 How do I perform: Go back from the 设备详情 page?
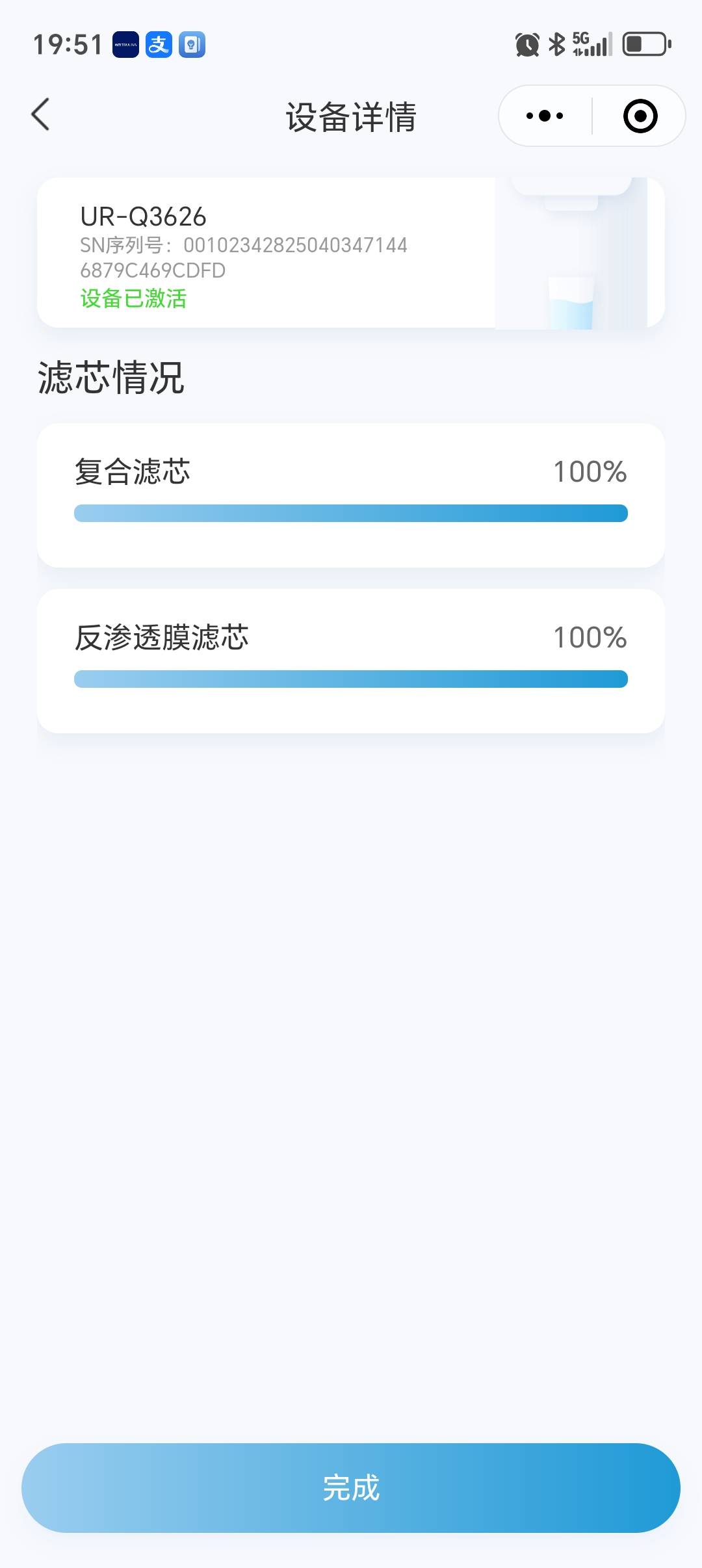click(x=40, y=115)
